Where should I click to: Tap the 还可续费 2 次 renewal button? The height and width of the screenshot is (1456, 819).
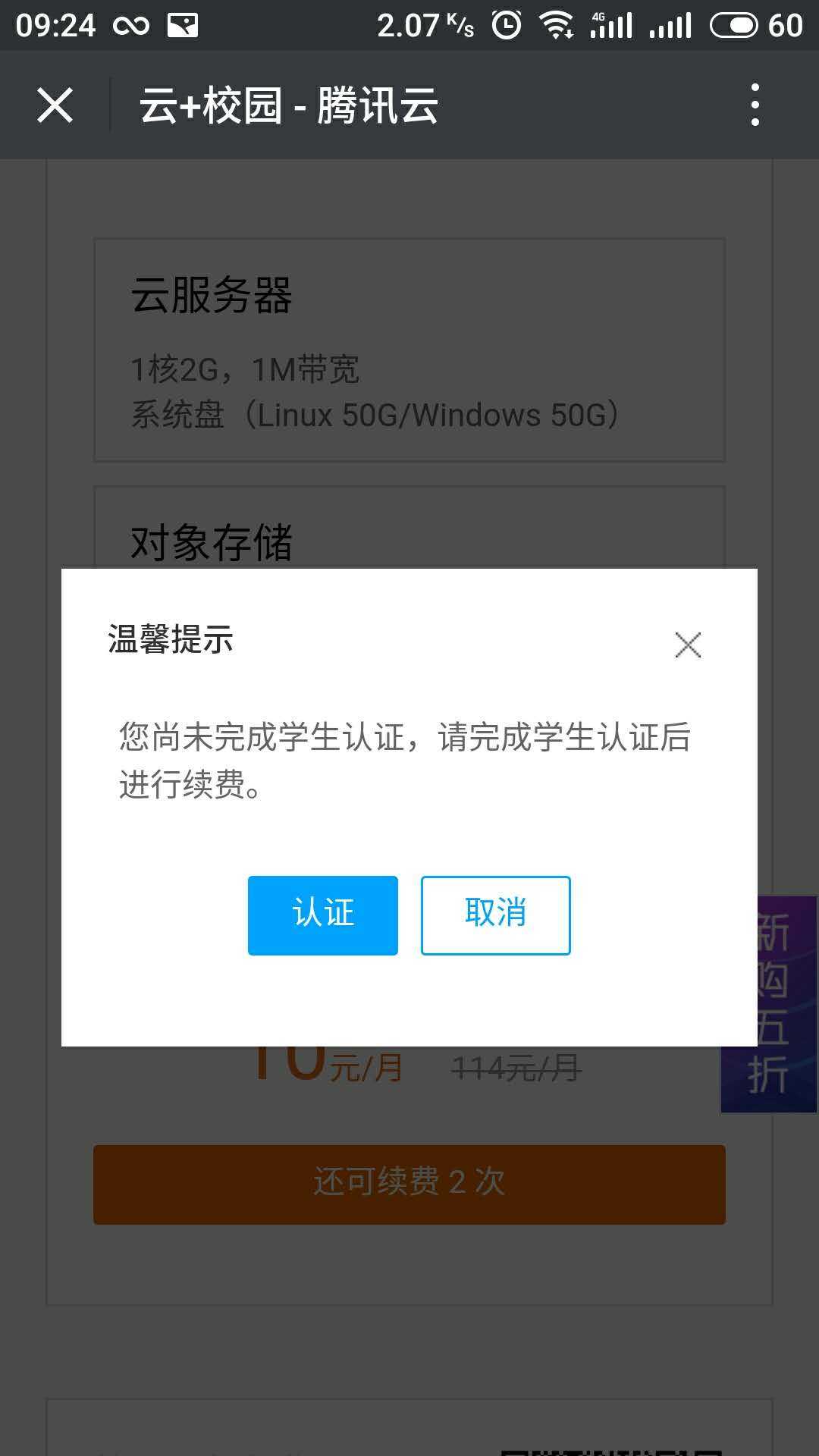tap(409, 1185)
